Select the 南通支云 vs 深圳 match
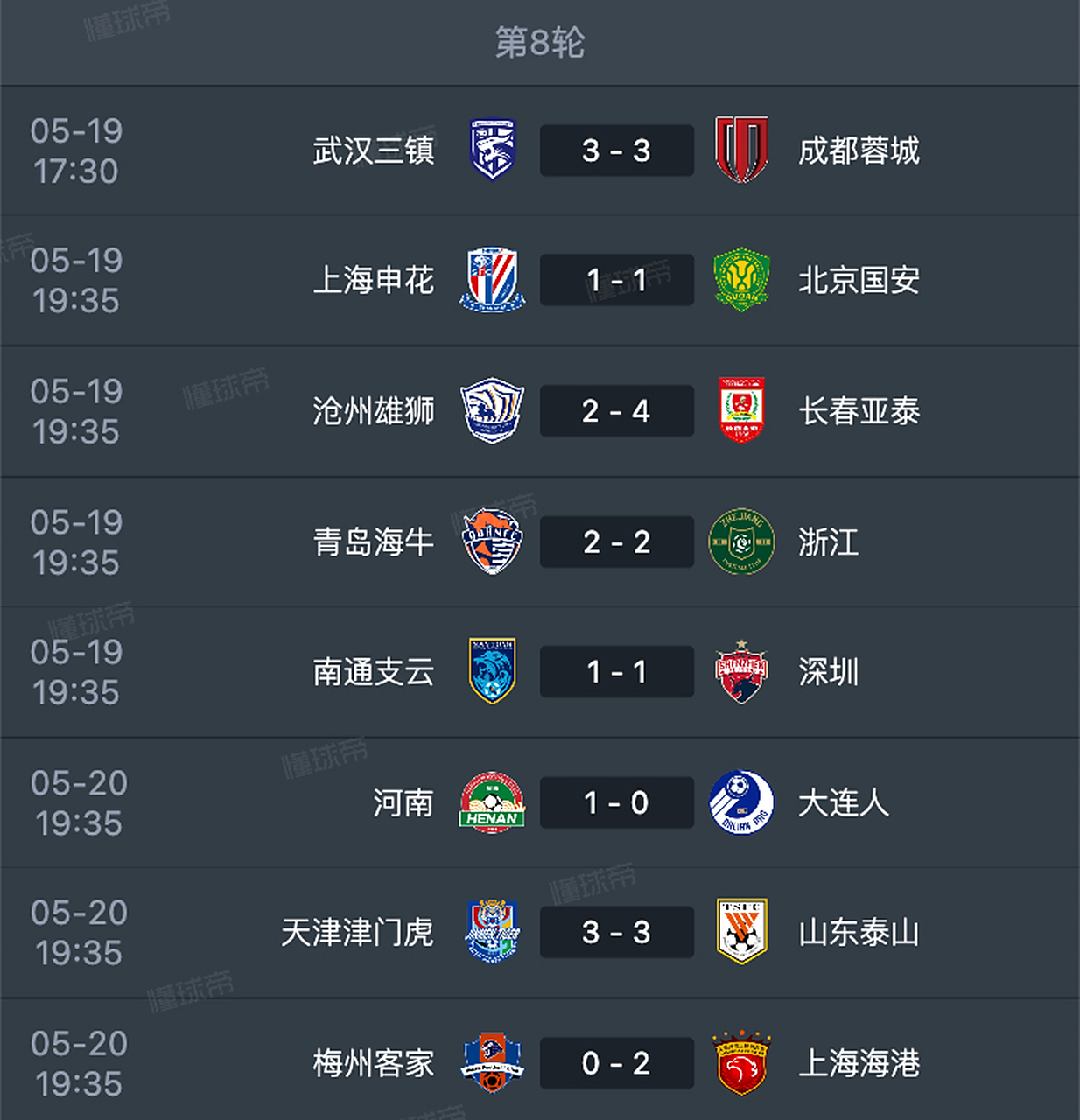This screenshot has width=1080, height=1120. pyautogui.click(x=616, y=672)
